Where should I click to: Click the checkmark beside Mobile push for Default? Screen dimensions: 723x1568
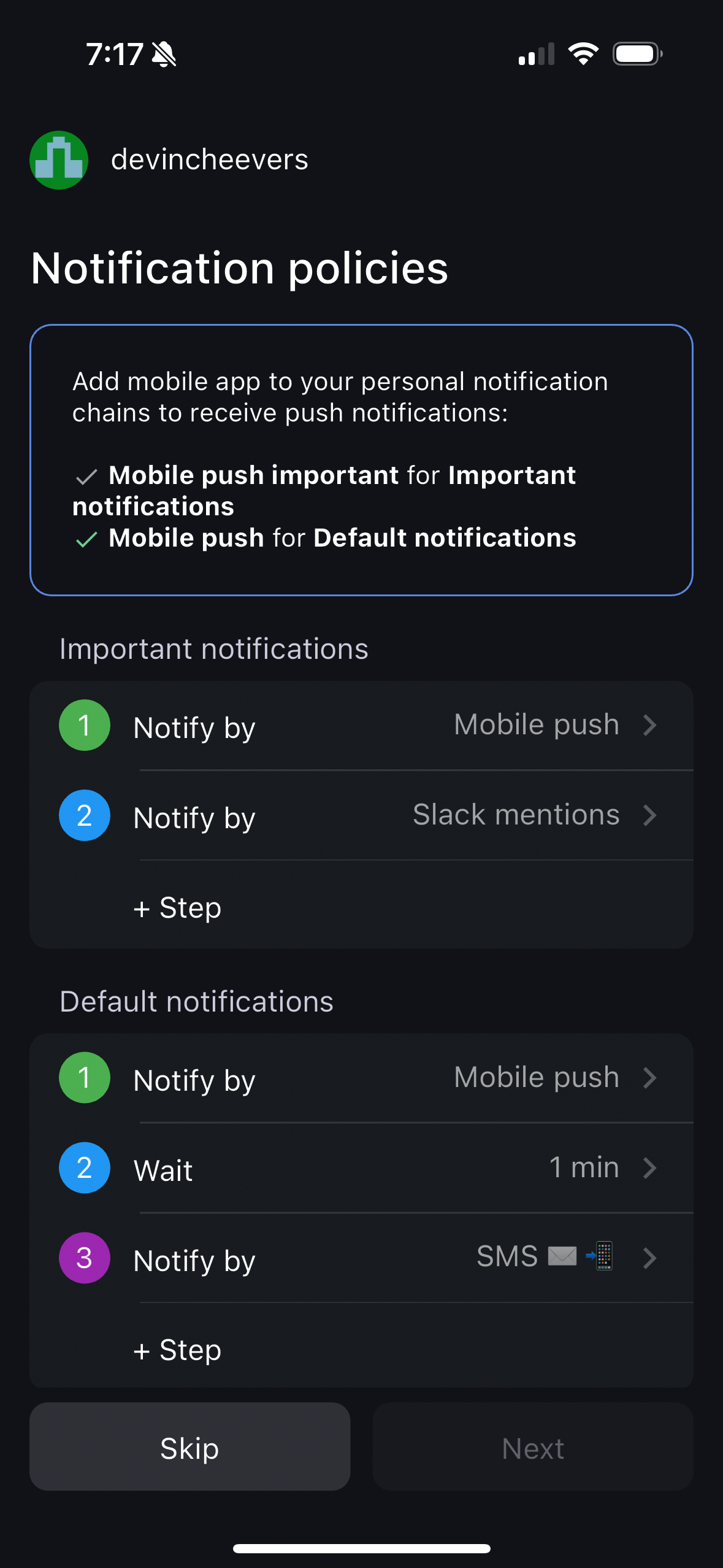(86, 539)
